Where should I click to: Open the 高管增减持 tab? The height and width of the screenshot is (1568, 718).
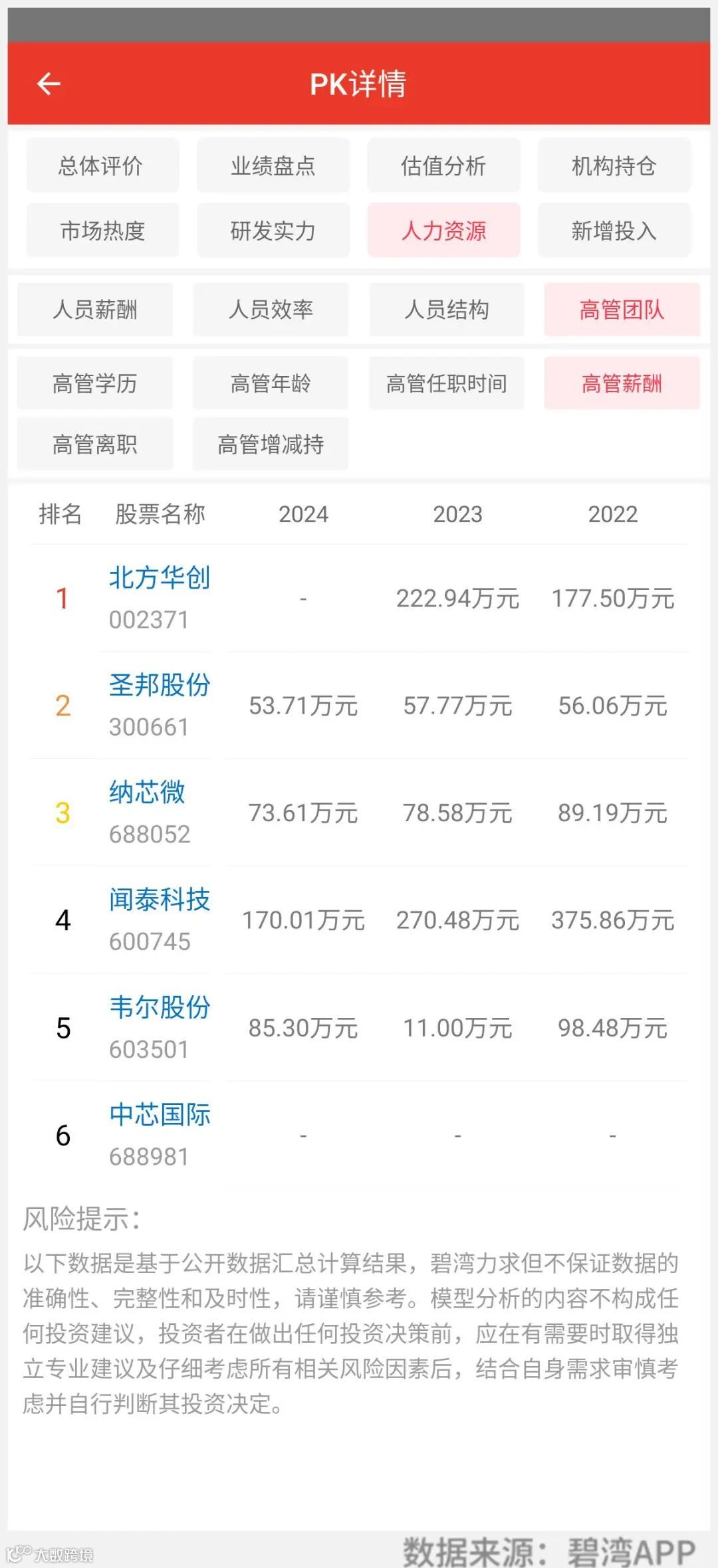pyautogui.click(x=271, y=444)
